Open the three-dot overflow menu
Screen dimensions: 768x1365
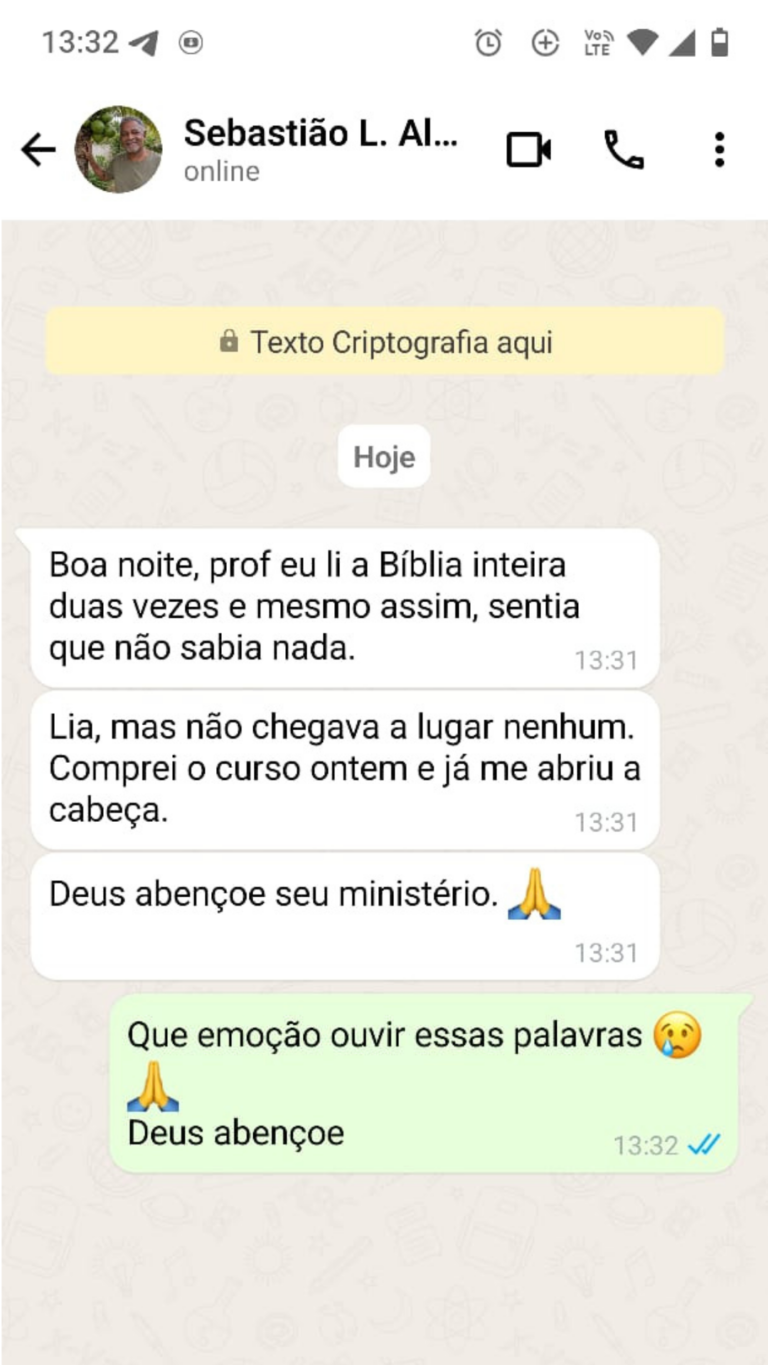[719, 150]
